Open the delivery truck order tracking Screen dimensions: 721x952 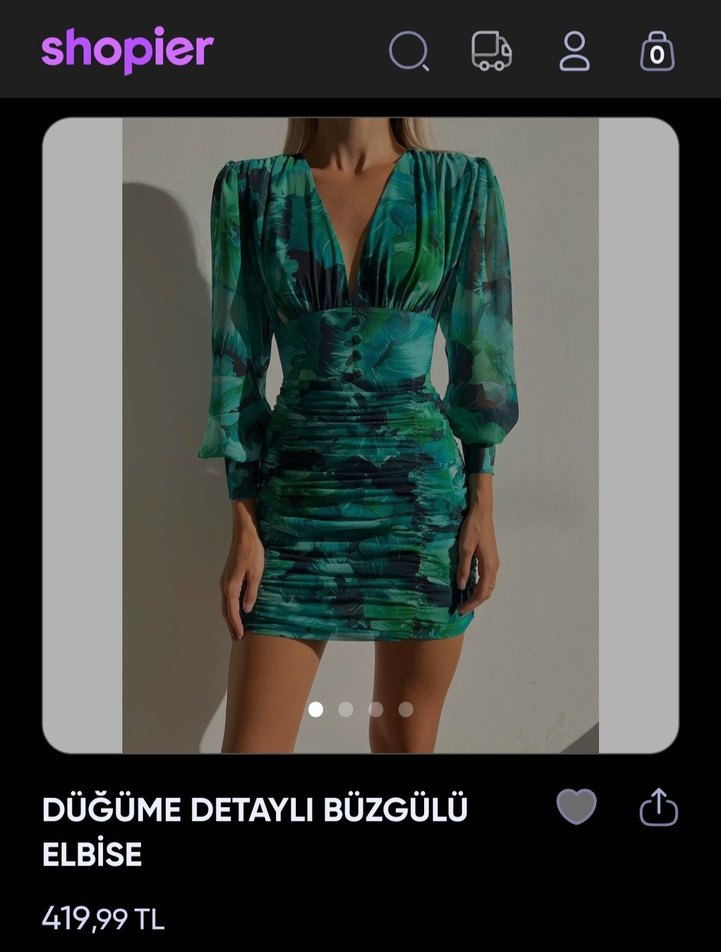492,50
